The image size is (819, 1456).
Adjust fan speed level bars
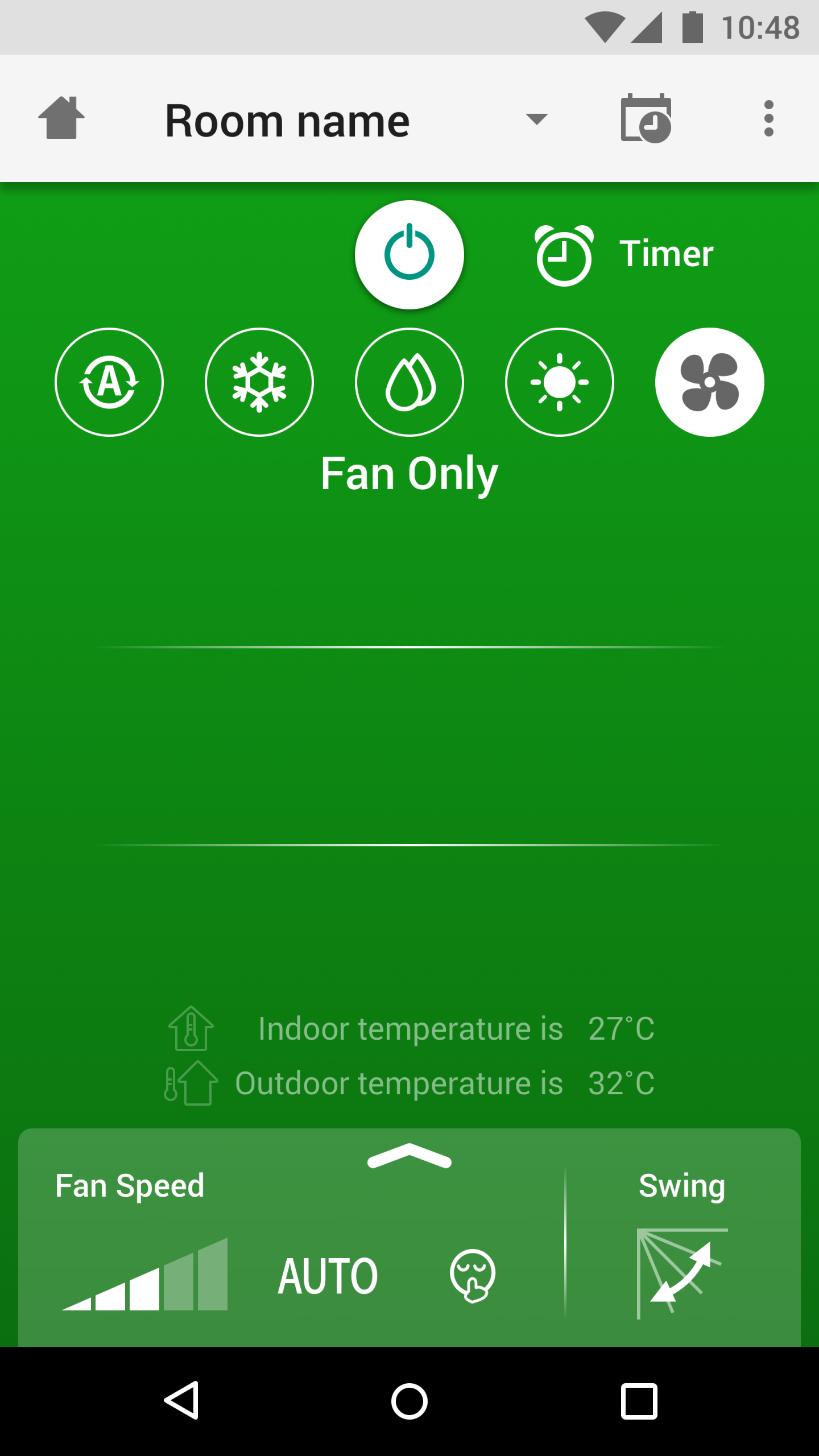point(144,1275)
